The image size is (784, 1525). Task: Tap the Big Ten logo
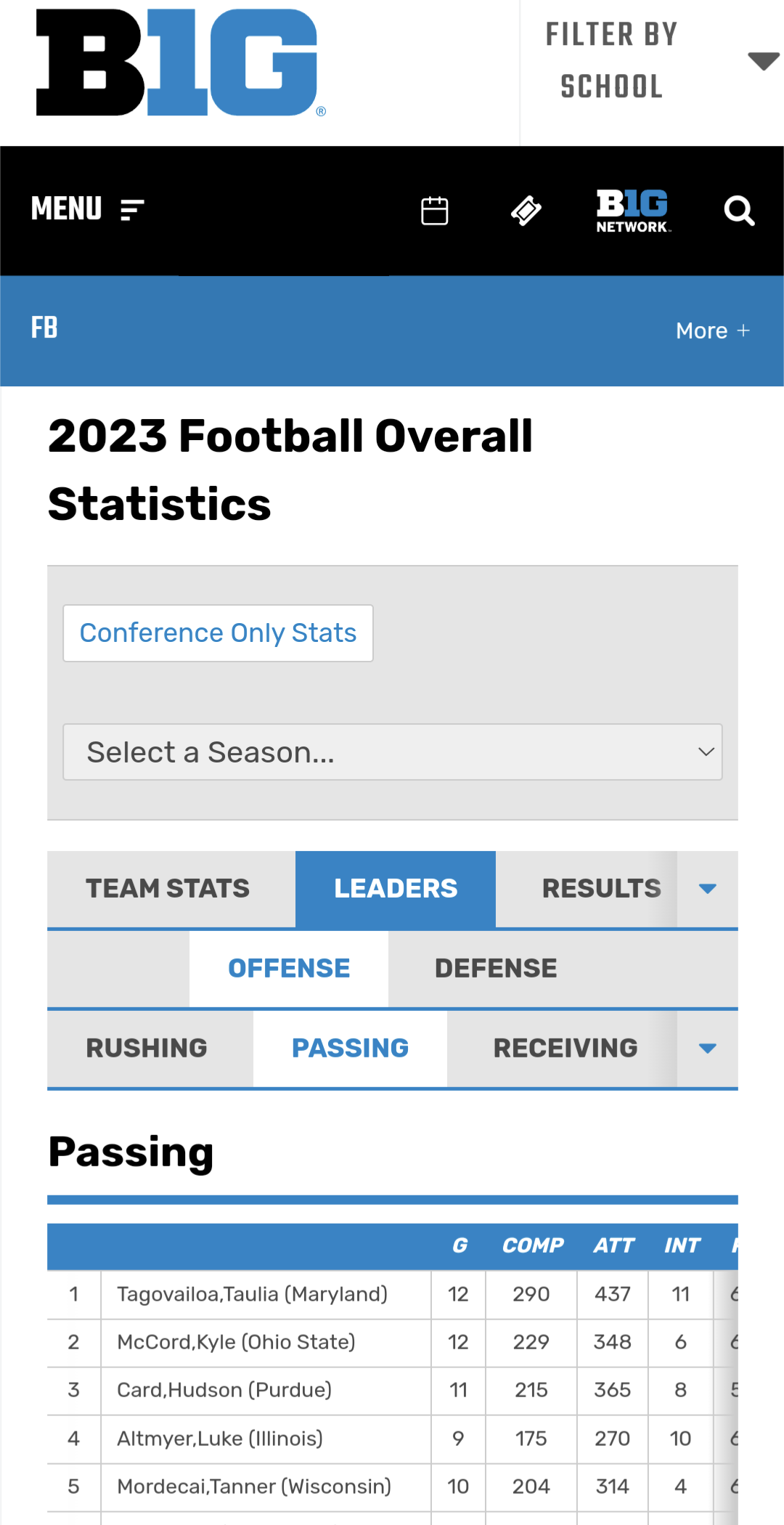click(178, 62)
